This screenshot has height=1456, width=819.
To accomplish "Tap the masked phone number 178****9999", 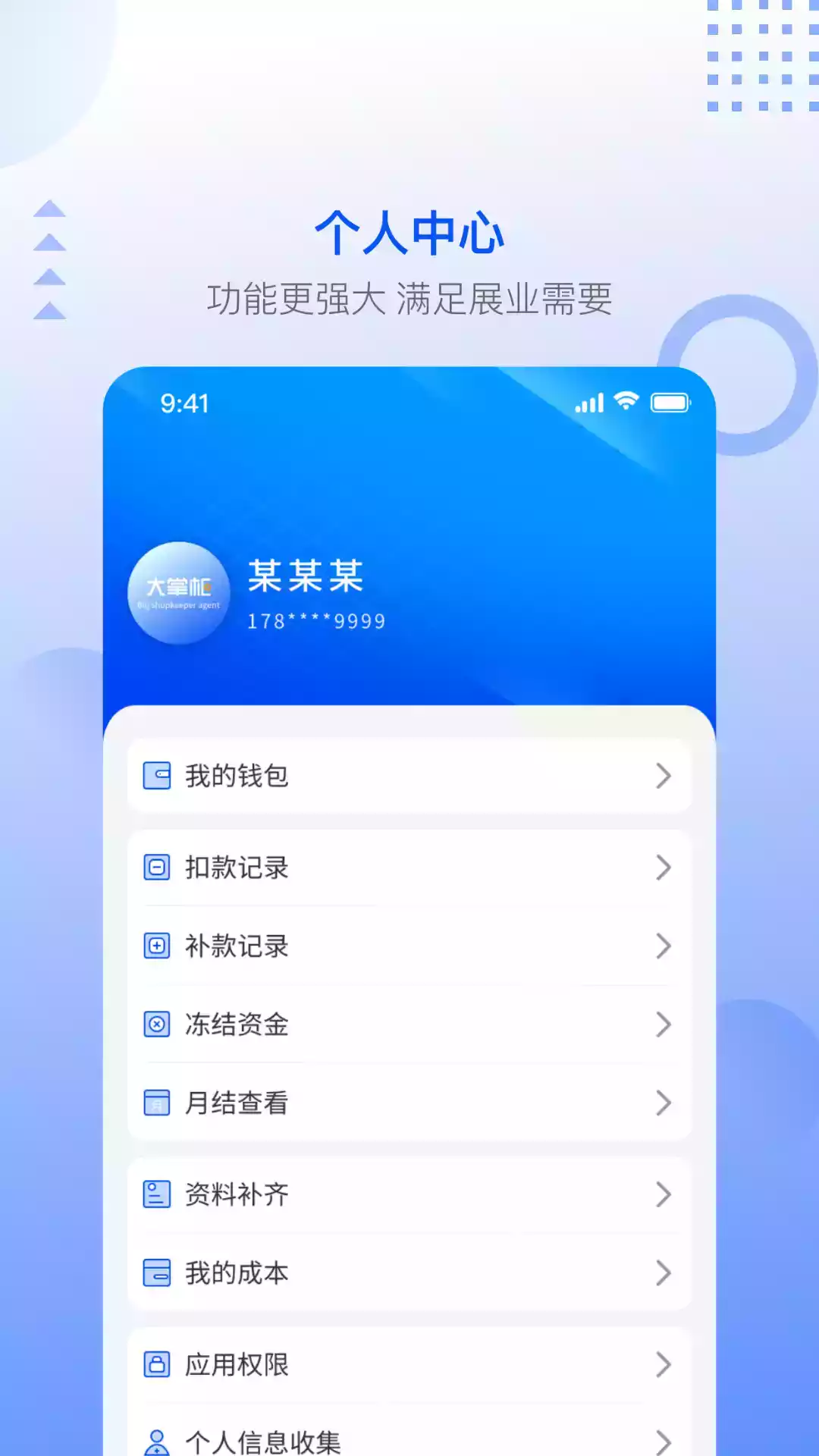I will tap(315, 620).
